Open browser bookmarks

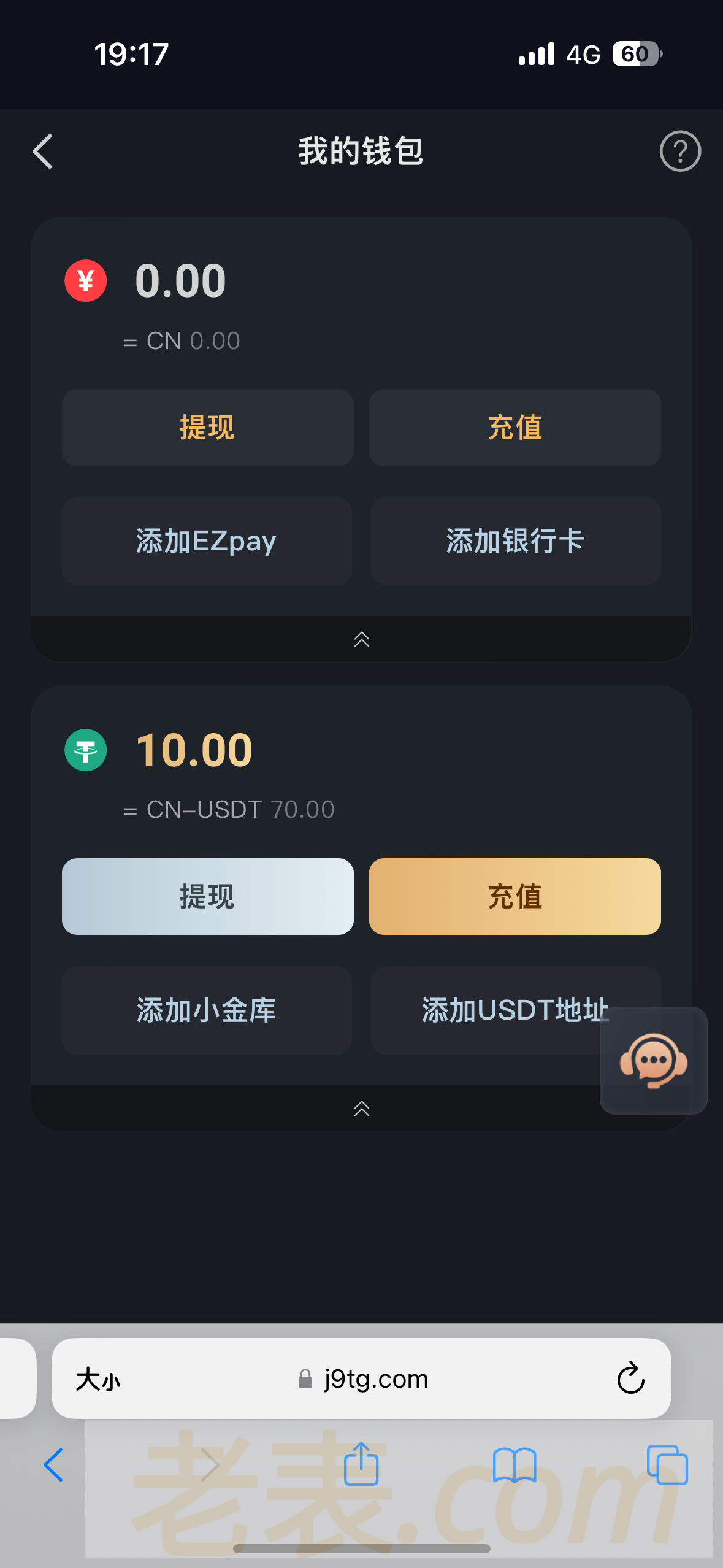[x=515, y=1464]
